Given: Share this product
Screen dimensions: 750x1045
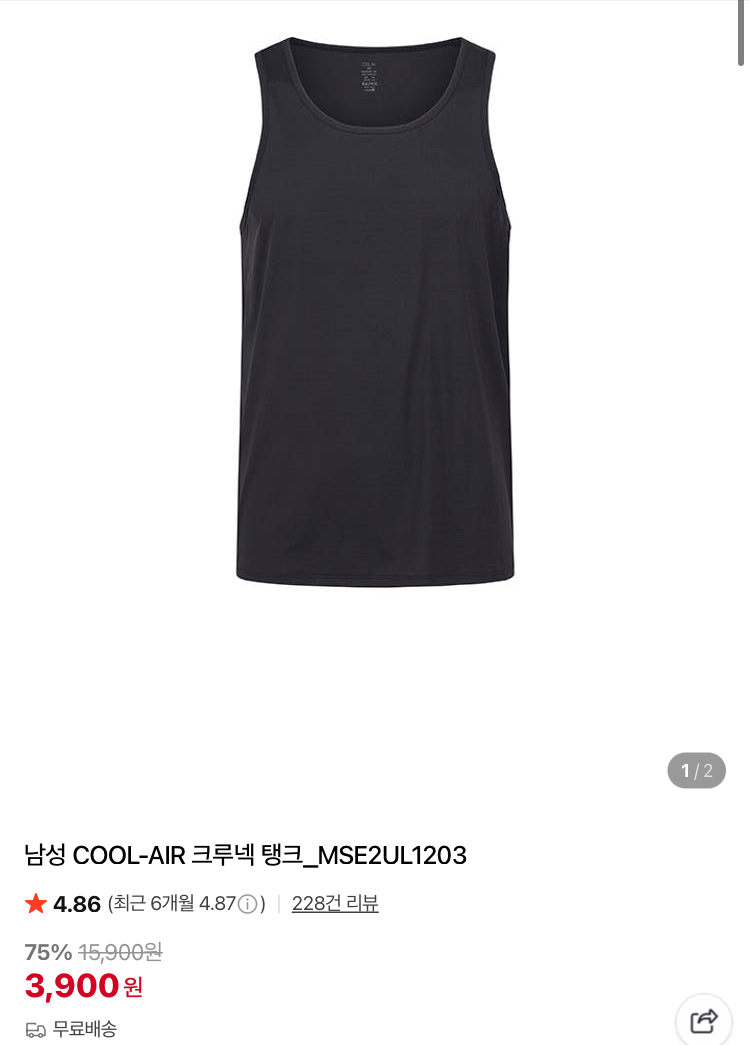Looking at the screenshot, I should click(704, 1021).
